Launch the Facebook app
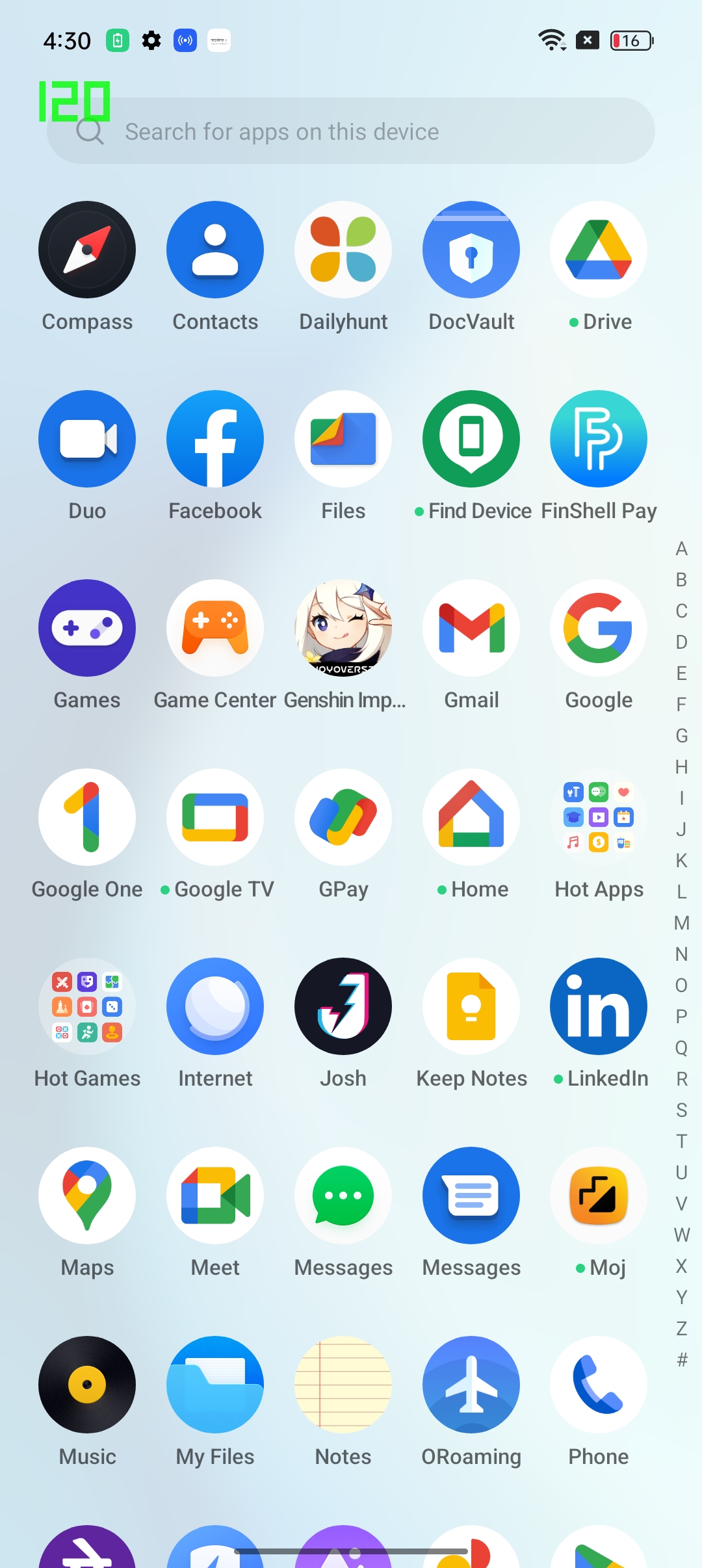 215,439
